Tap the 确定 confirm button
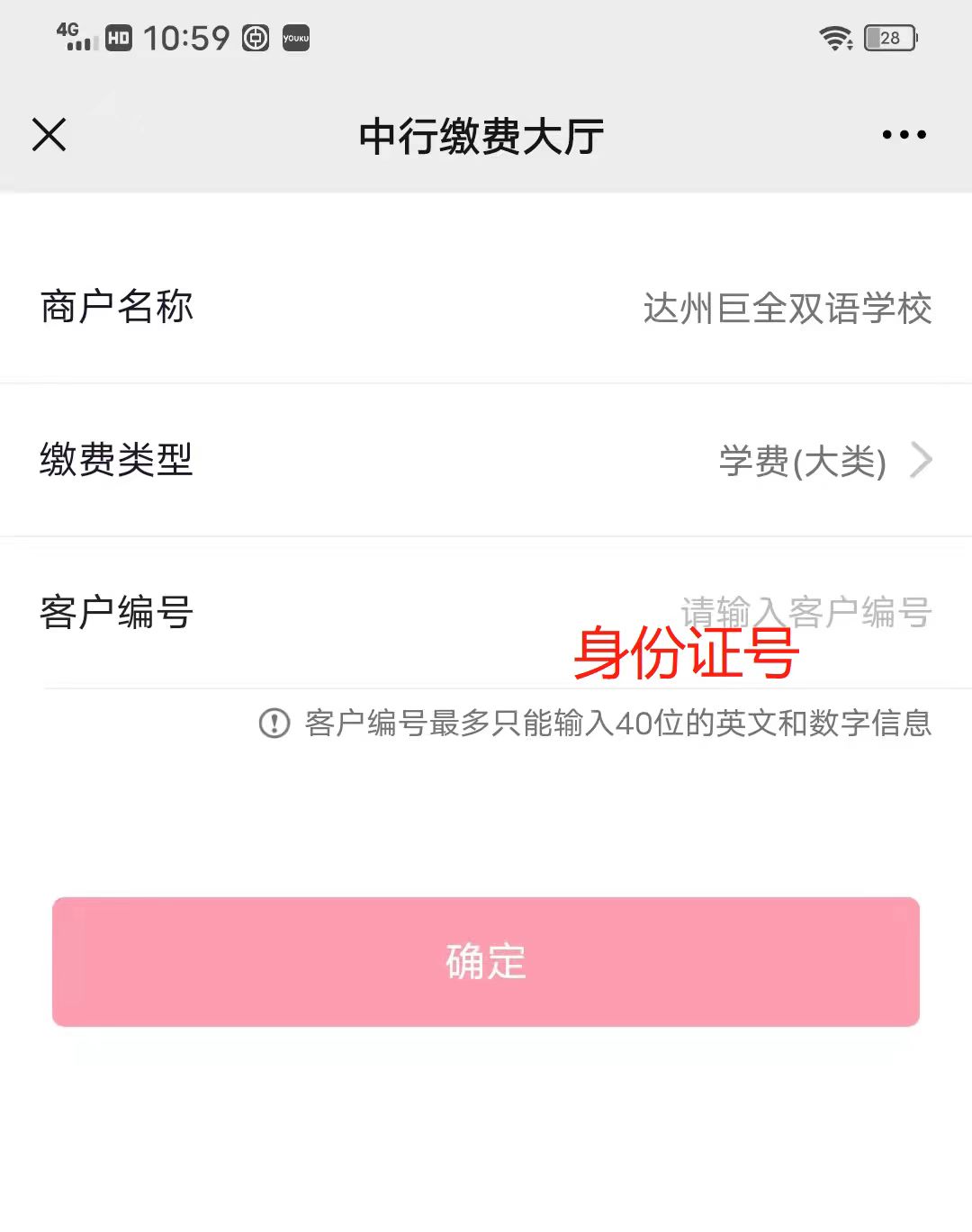 [486, 961]
